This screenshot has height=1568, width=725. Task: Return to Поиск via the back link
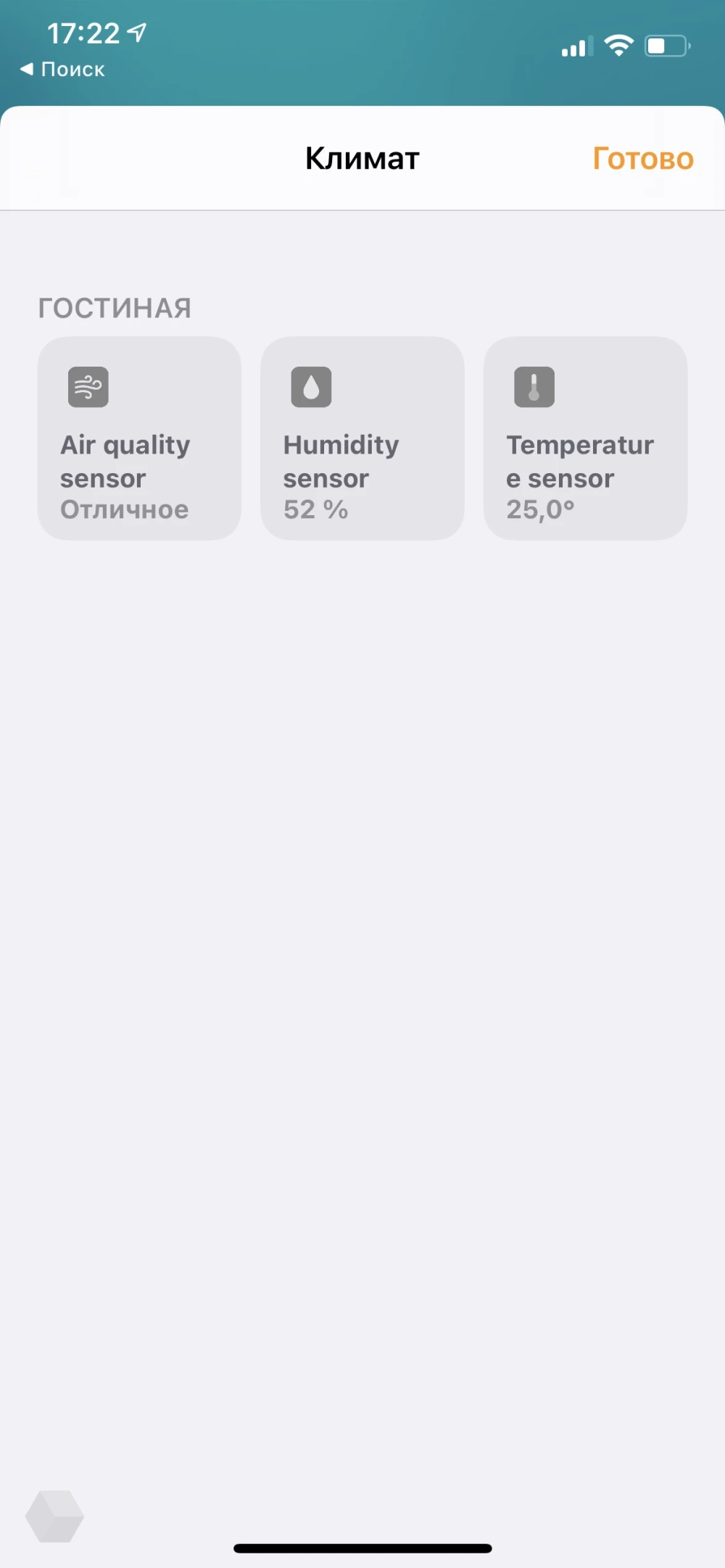[x=62, y=70]
